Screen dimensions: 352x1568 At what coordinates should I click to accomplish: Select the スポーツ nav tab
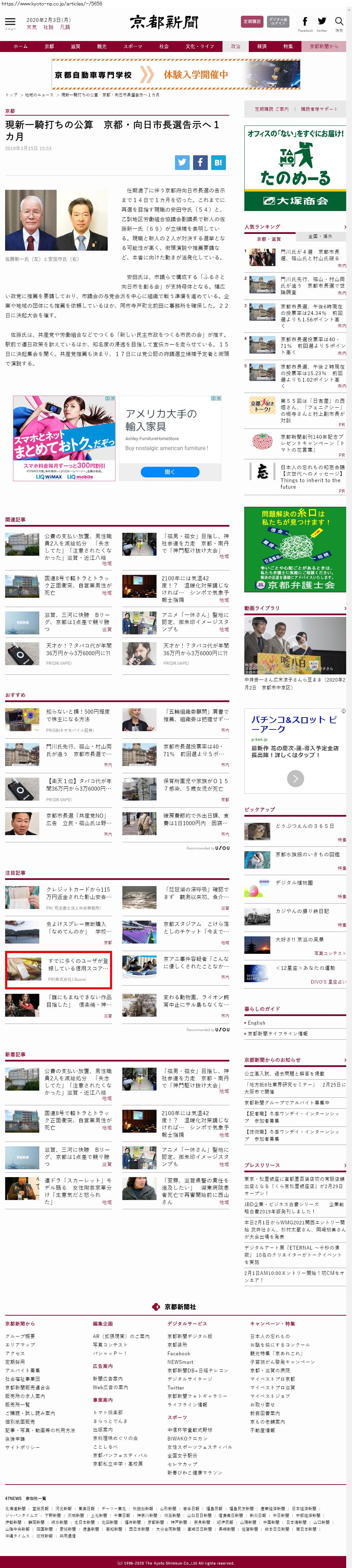tap(133, 46)
